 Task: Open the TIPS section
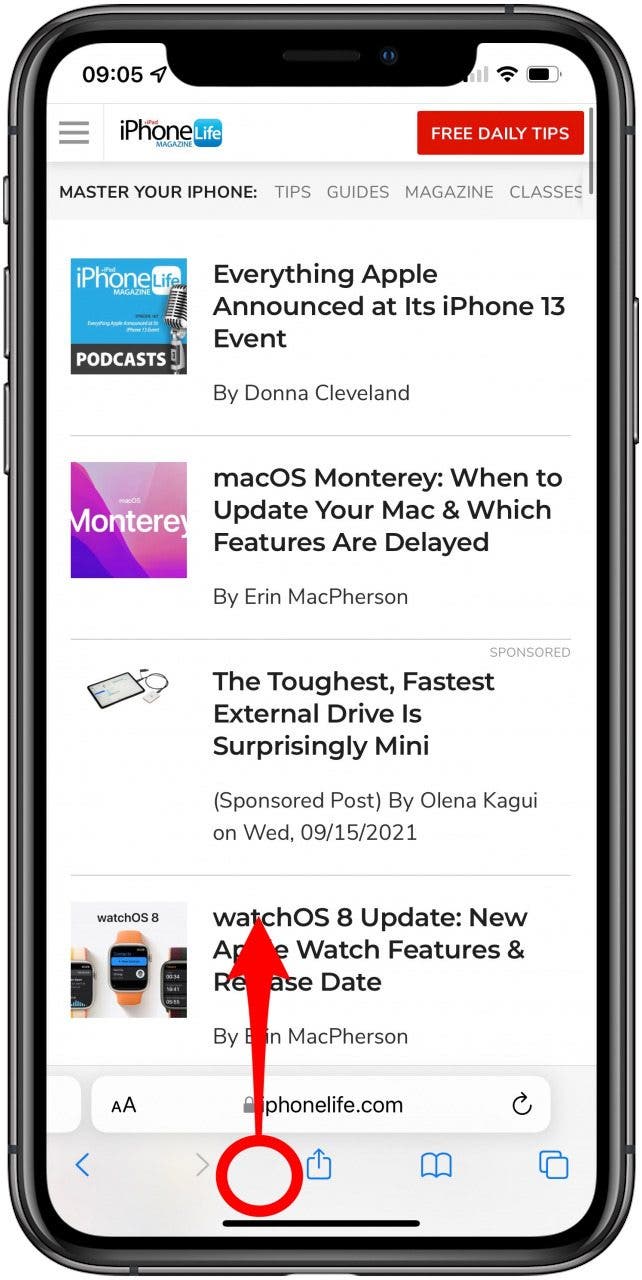point(292,192)
